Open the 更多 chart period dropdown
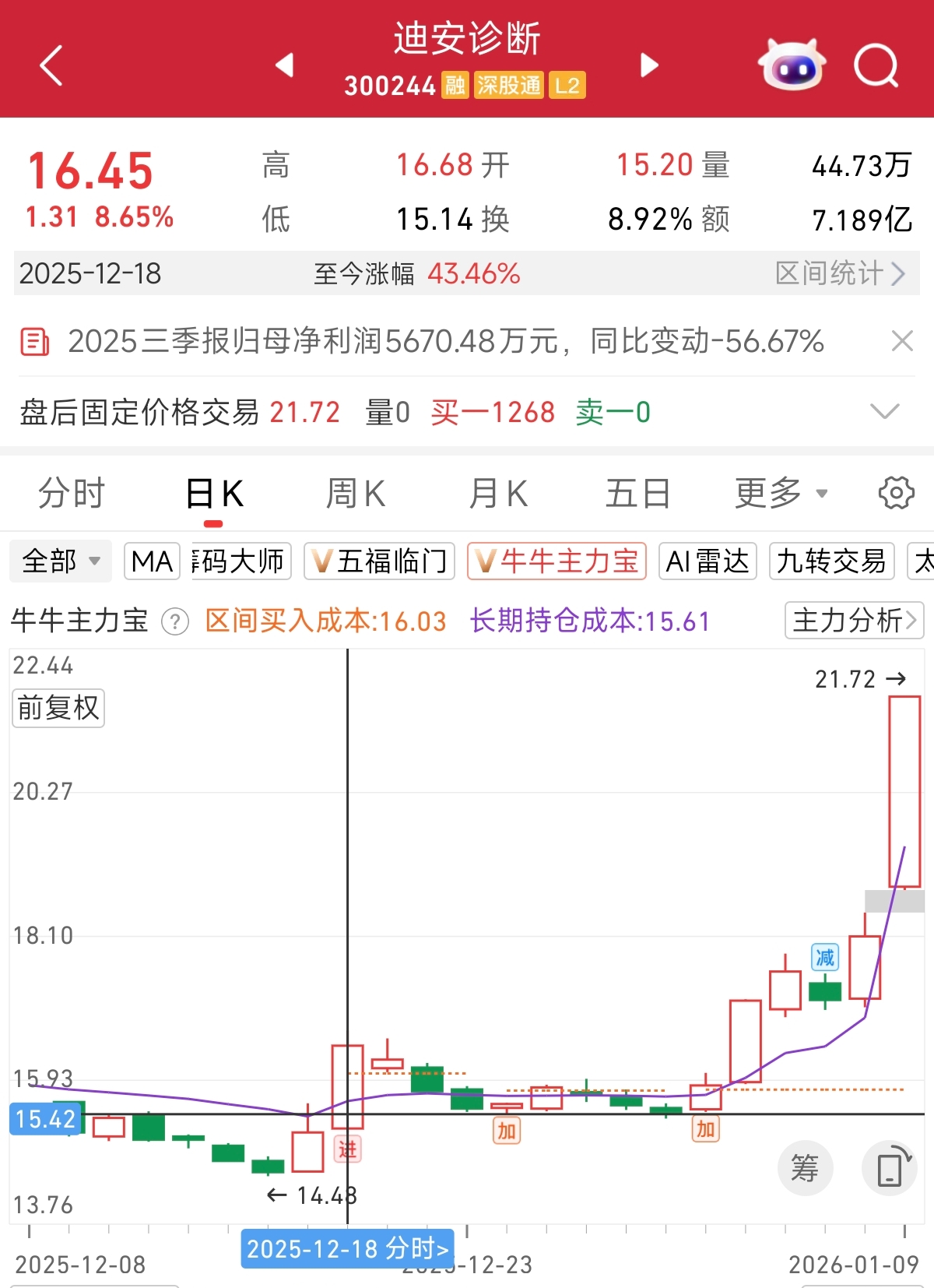Image resolution: width=934 pixels, height=1288 pixels. (781, 494)
